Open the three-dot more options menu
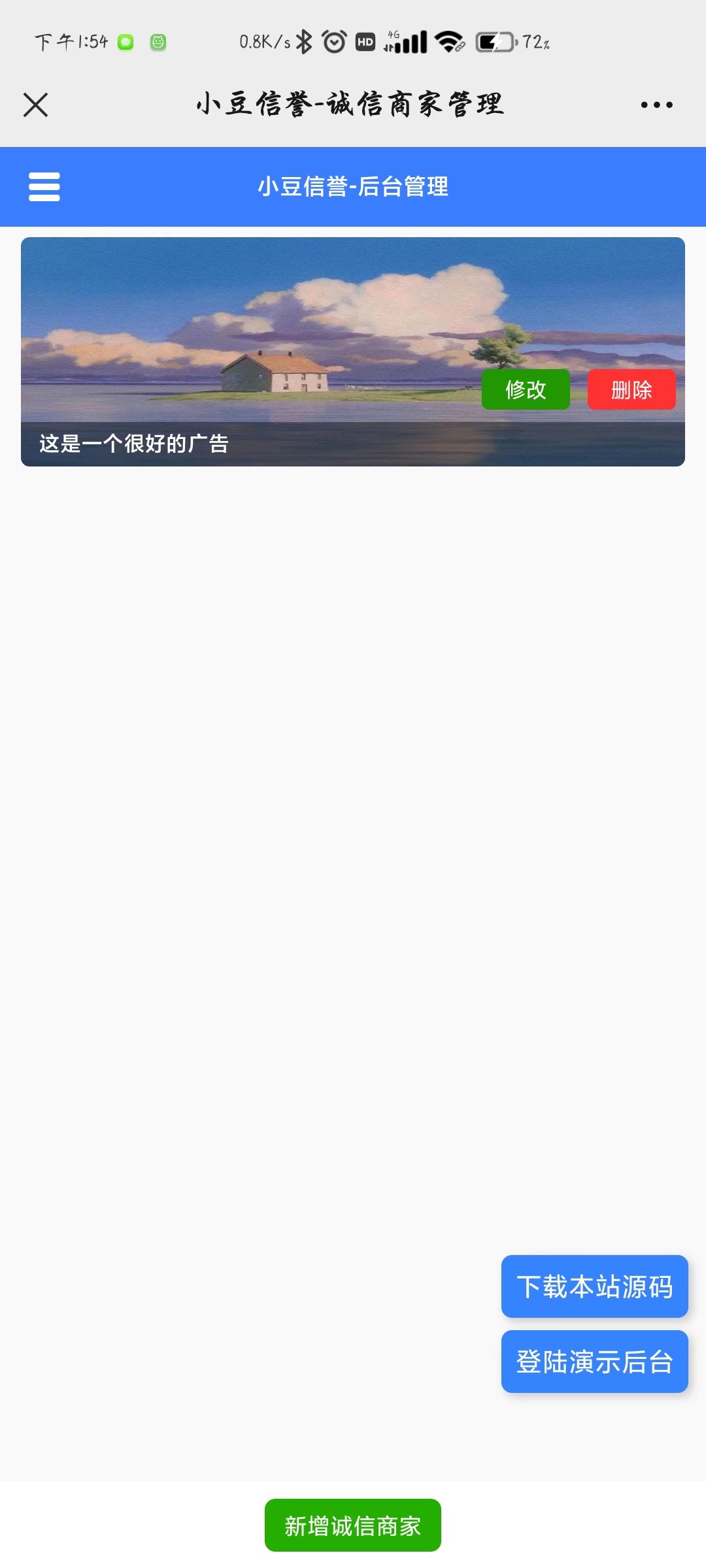706x1568 pixels. (x=656, y=105)
